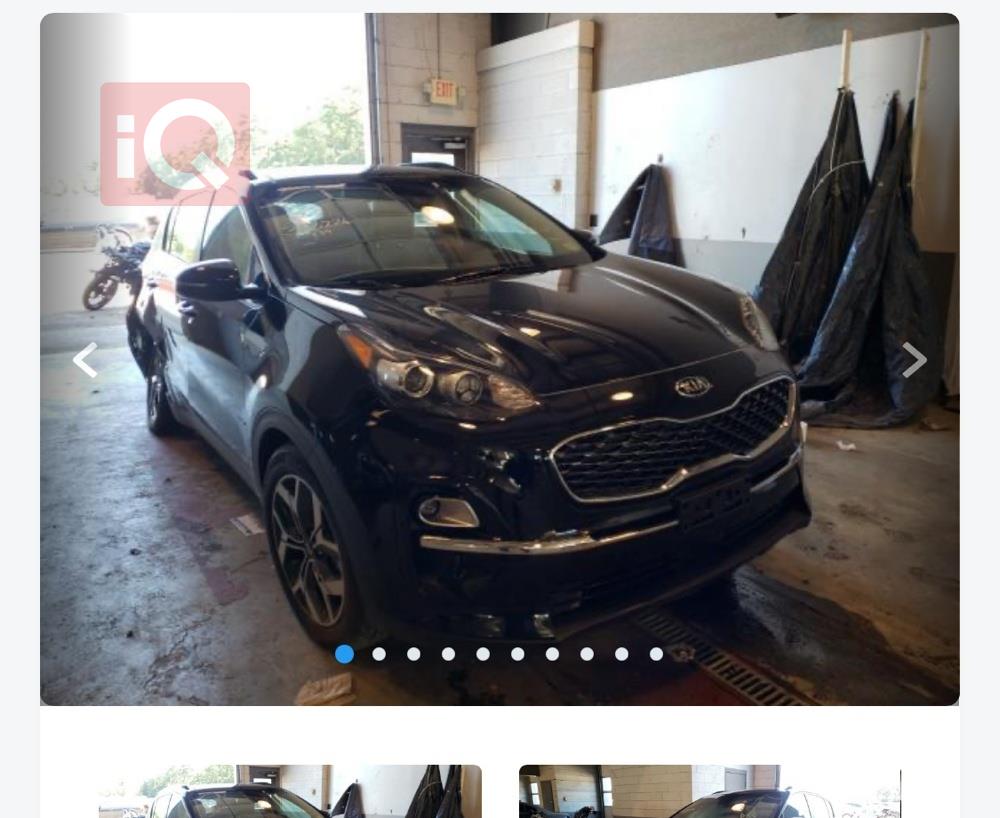Select the fifth carousel dot
The width and height of the screenshot is (1000, 818).
pyautogui.click(x=483, y=654)
